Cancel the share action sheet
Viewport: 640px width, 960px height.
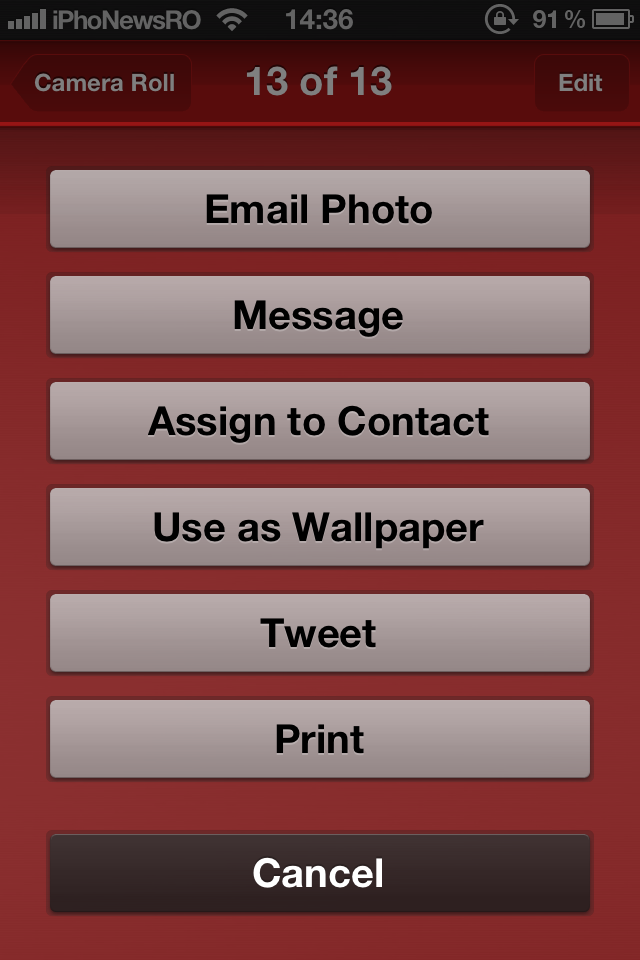(x=320, y=873)
